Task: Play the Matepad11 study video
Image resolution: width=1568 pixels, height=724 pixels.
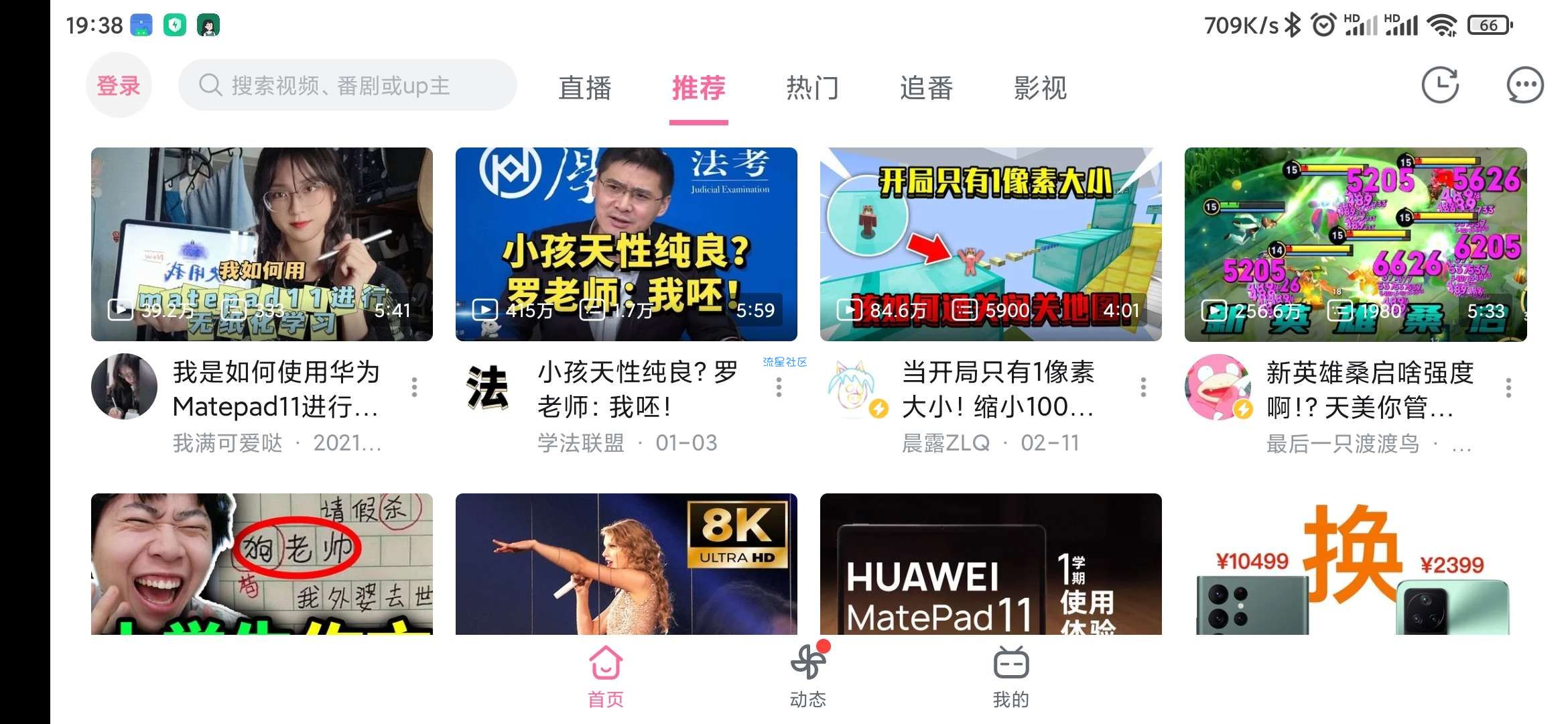Action: tap(262, 244)
